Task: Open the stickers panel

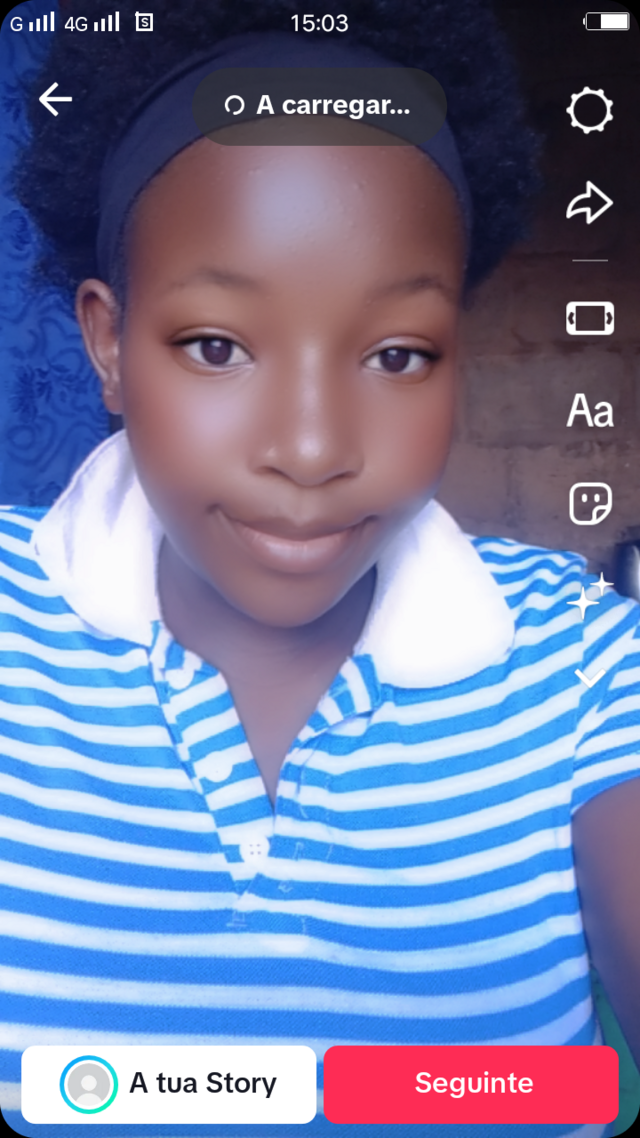Action: pyautogui.click(x=589, y=503)
